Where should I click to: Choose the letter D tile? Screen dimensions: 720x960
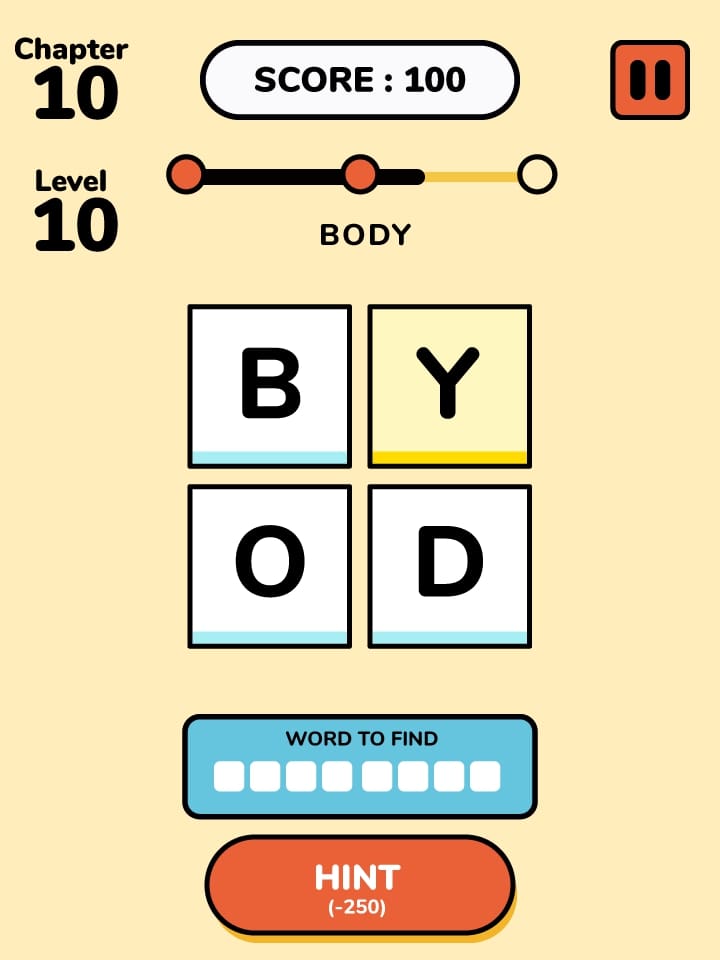click(x=450, y=566)
